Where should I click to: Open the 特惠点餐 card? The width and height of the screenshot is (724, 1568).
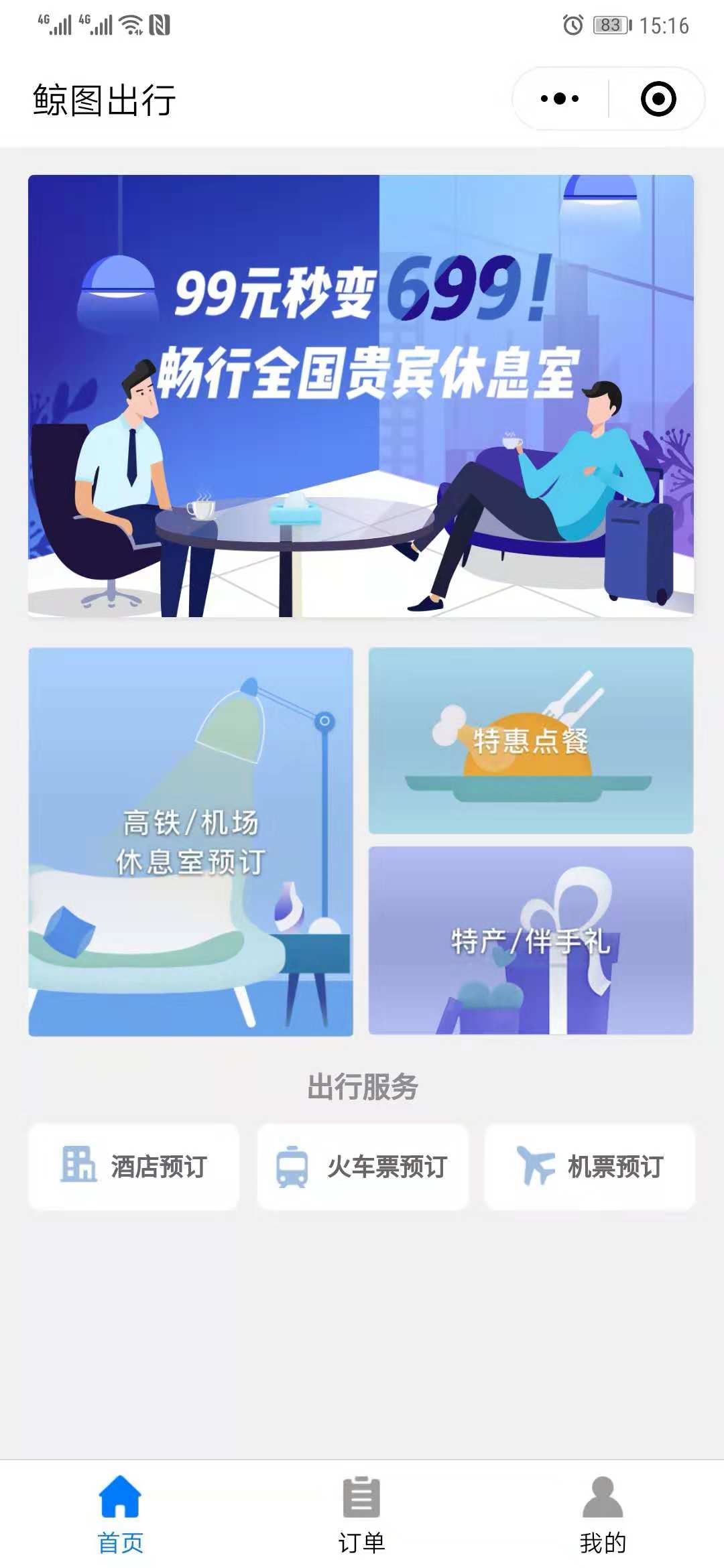point(531,740)
